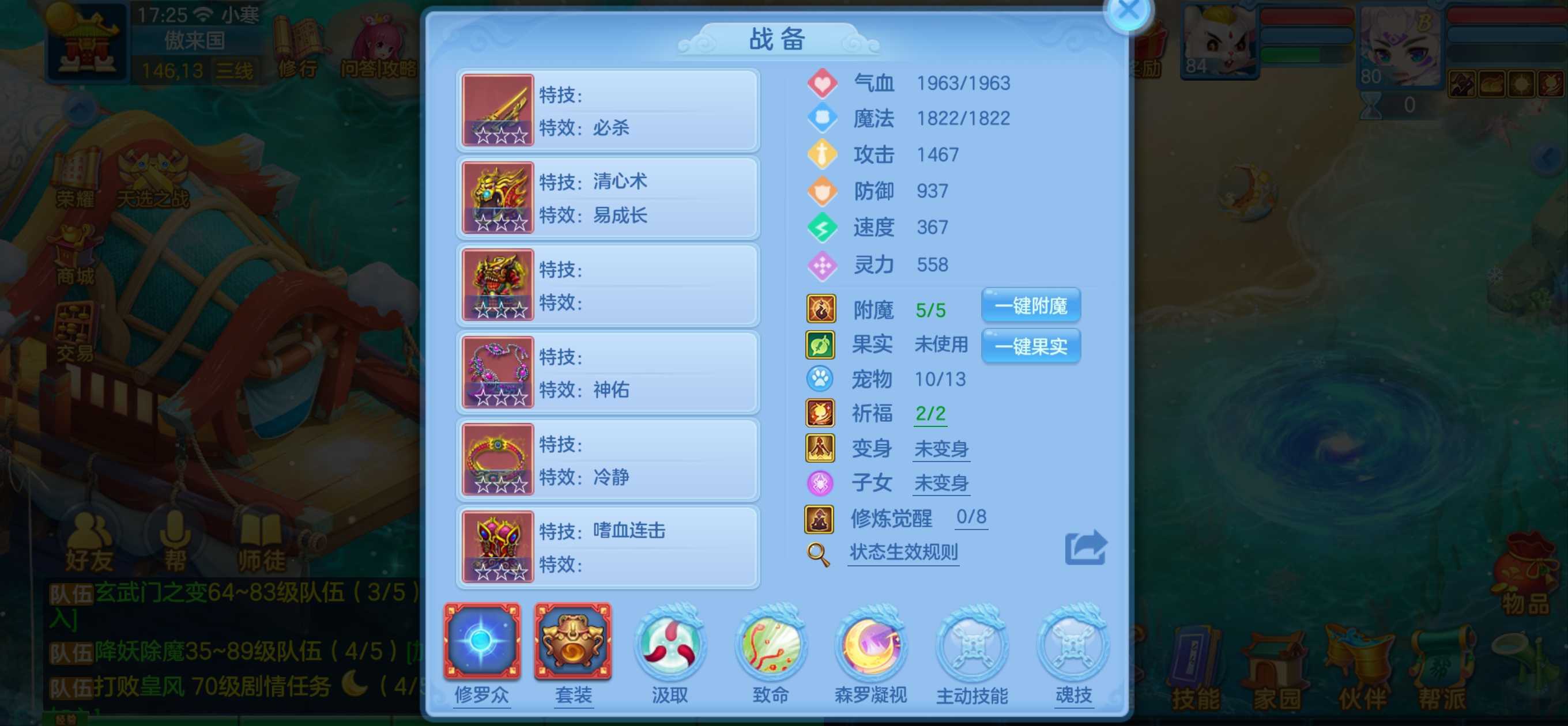Tap the 一键附魔 button
The height and width of the screenshot is (726, 1568).
[x=1031, y=305]
